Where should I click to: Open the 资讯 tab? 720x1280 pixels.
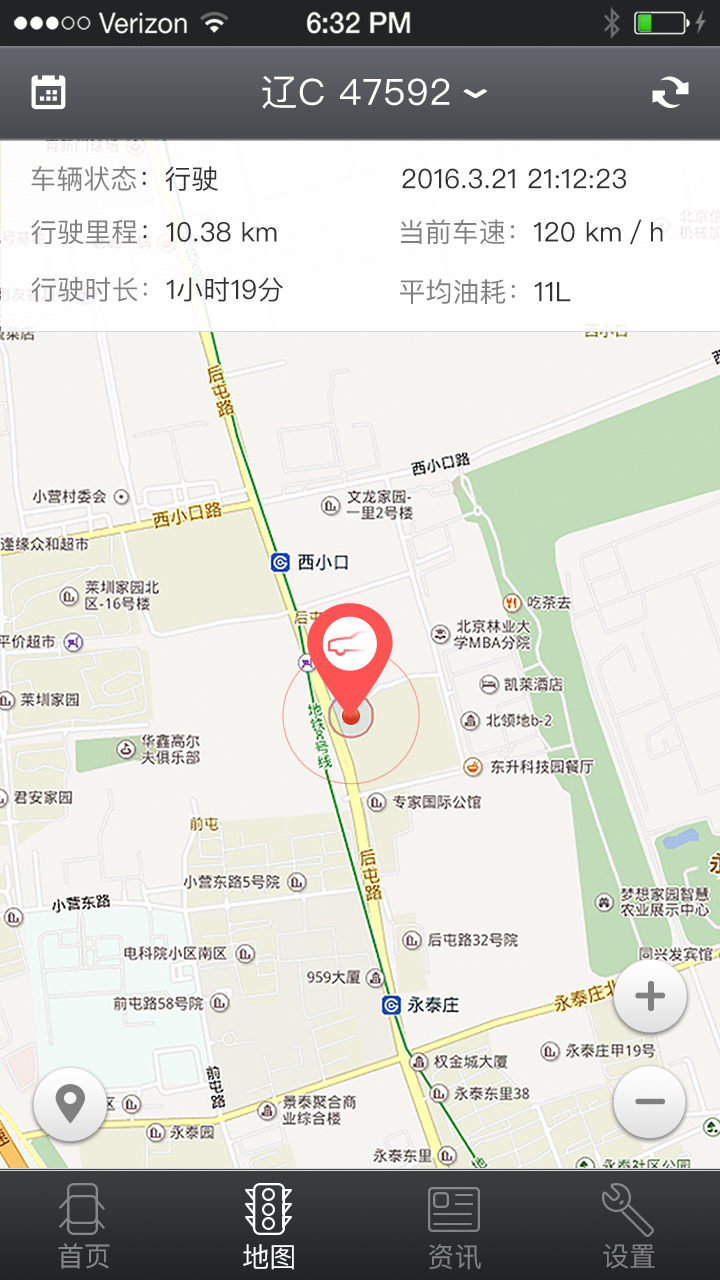coord(454,1226)
